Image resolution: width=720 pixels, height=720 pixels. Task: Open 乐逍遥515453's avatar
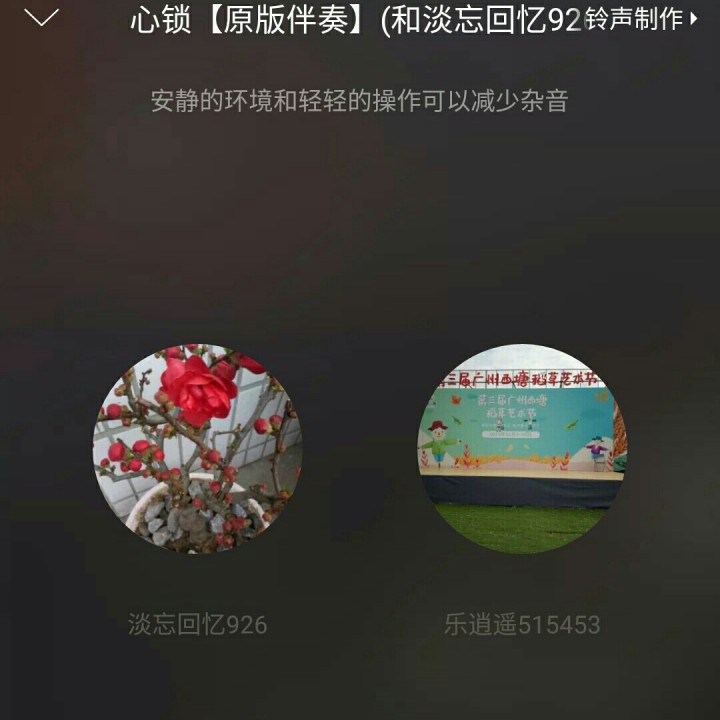point(522,449)
